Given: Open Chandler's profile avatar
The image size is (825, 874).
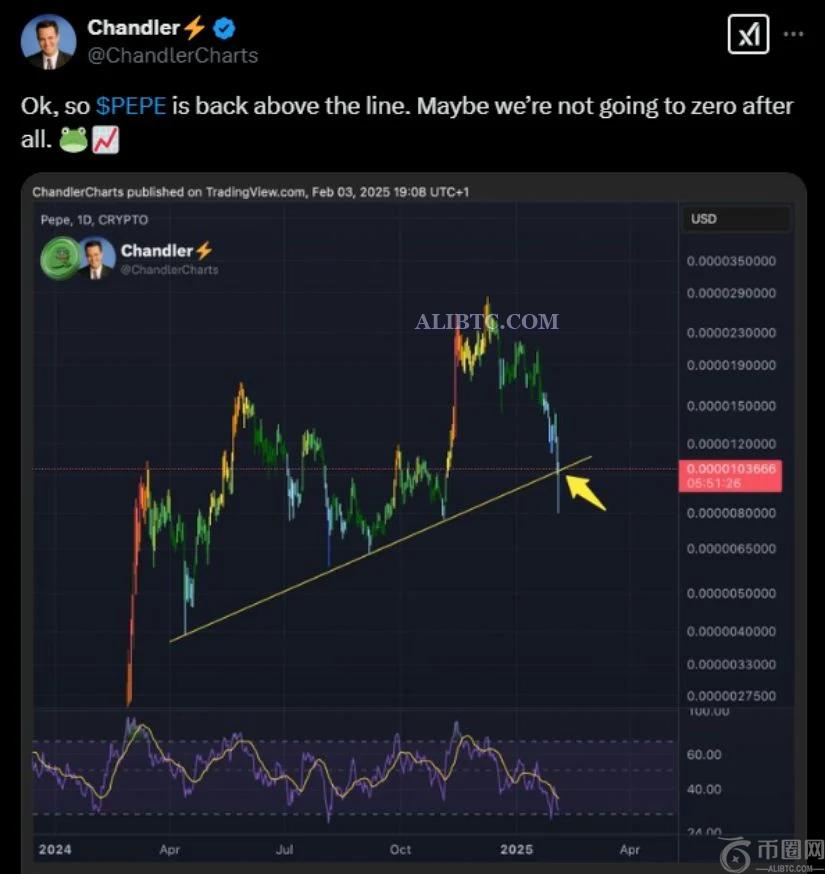Looking at the screenshot, I should [48, 42].
